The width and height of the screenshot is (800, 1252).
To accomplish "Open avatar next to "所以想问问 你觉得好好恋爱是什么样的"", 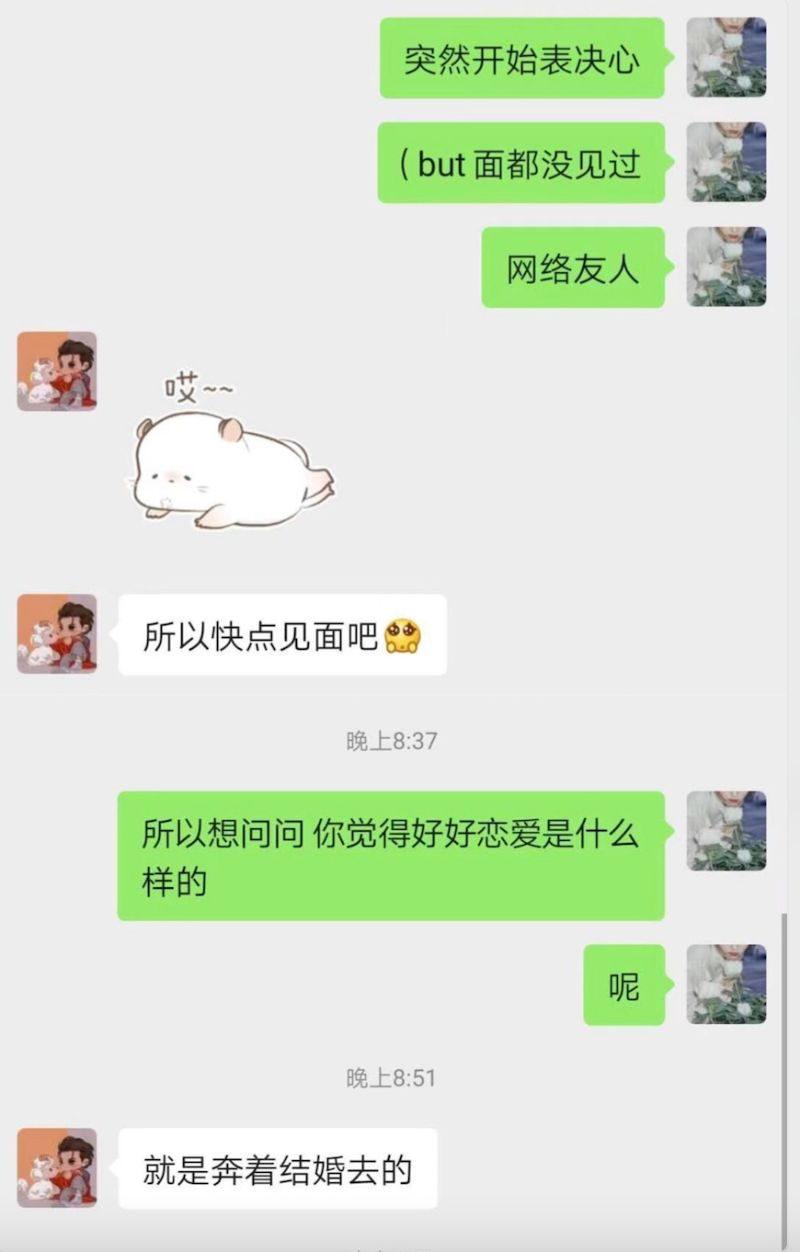I will (726, 831).
